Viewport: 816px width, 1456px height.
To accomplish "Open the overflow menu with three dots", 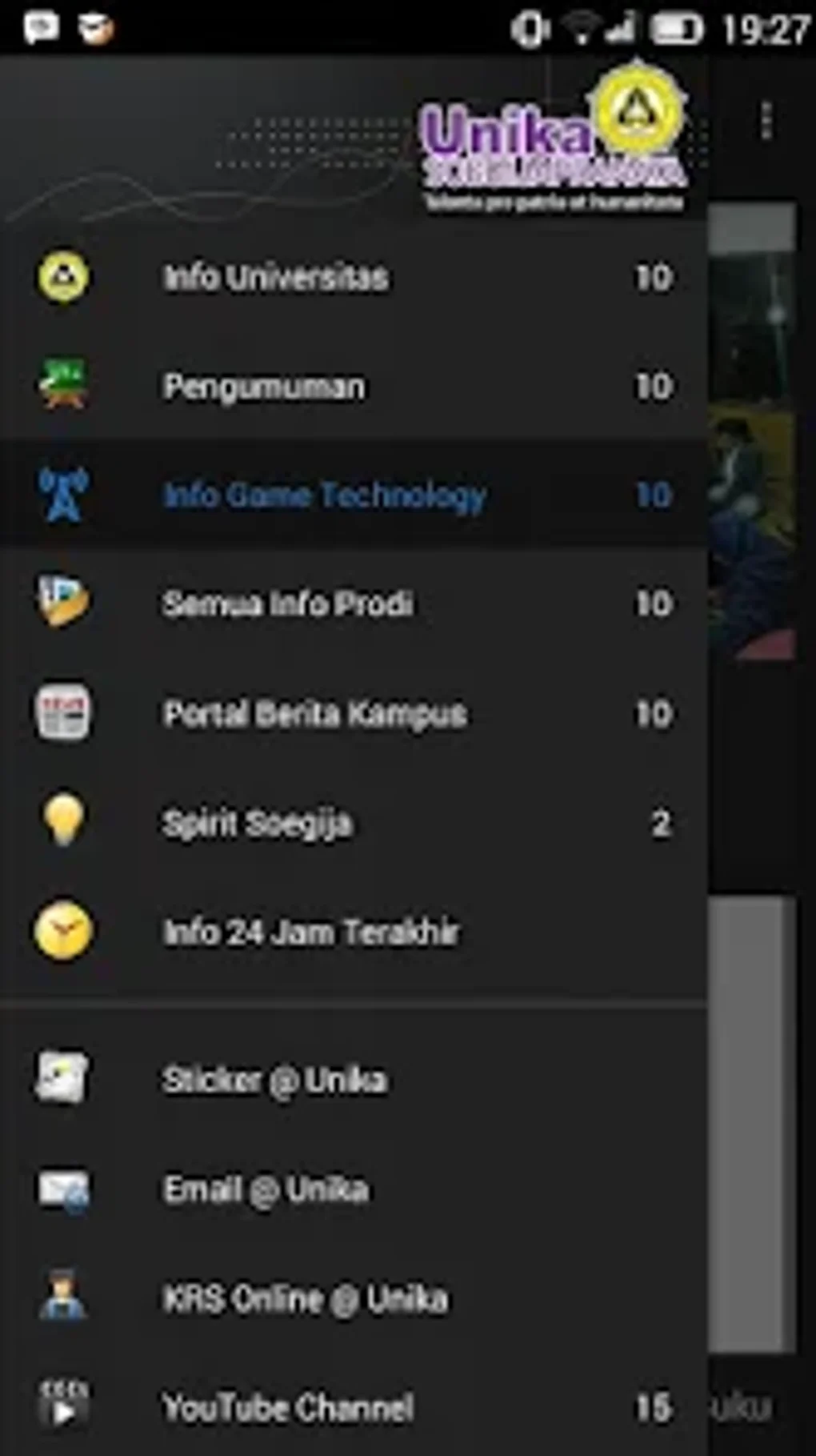I will point(766,116).
